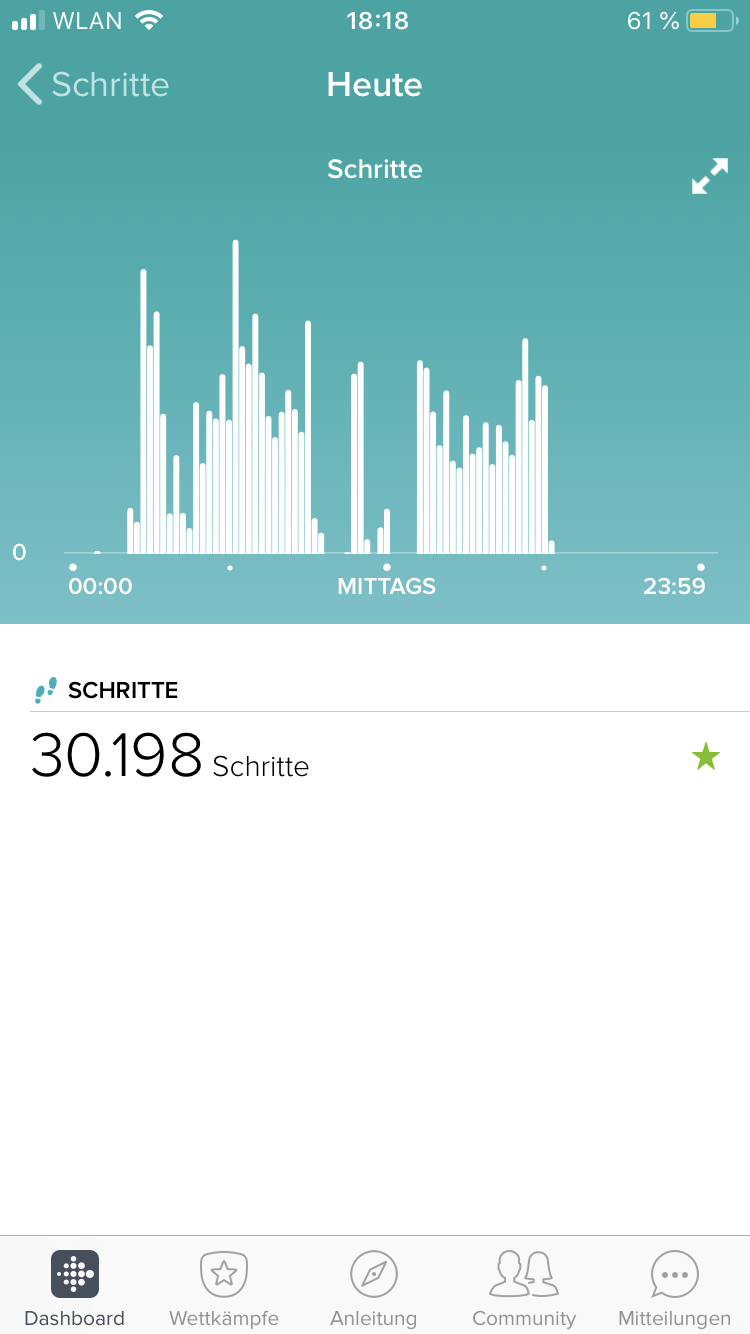Switch to the Anleitung tab
Screen dimensions: 750x1334
tap(374, 1288)
